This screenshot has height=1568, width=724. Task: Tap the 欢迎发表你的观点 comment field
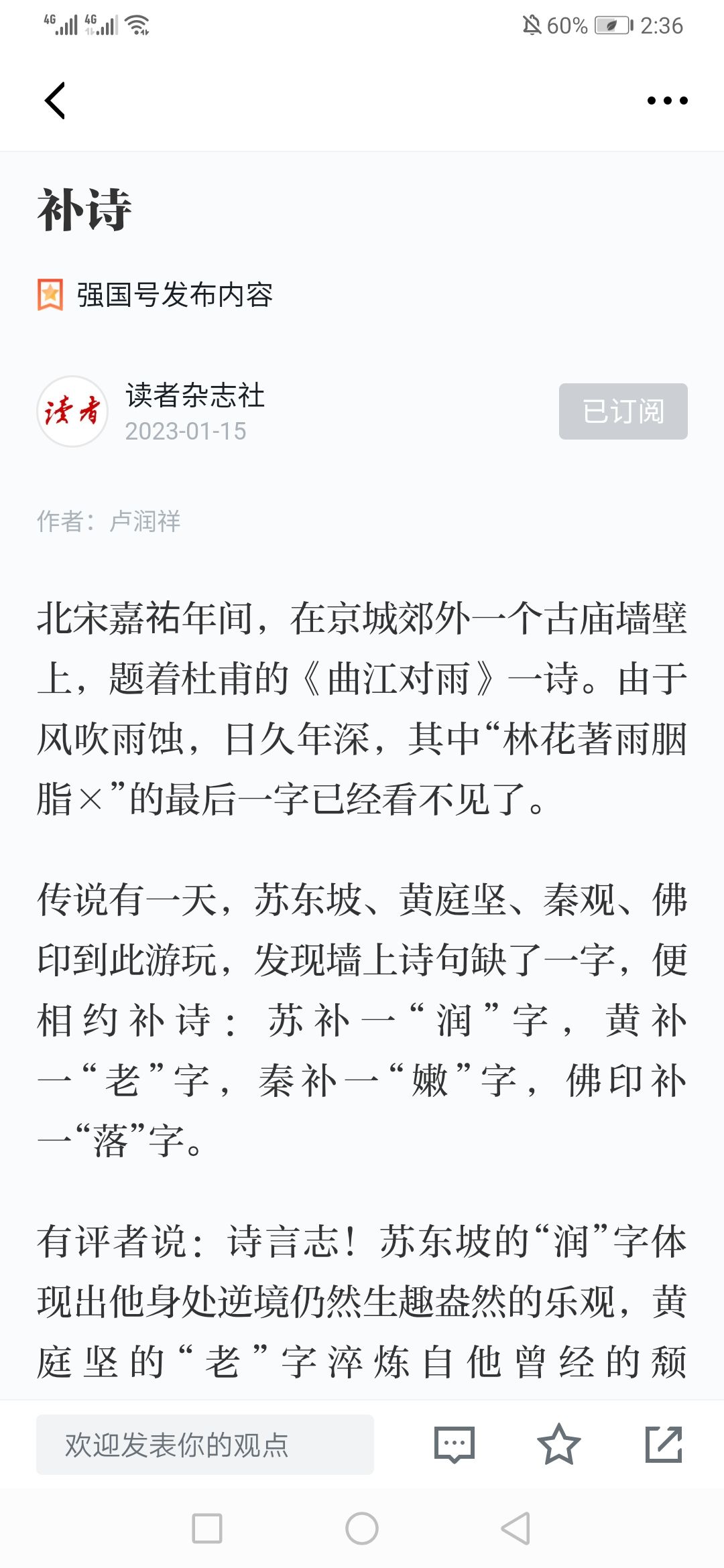[205, 1445]
